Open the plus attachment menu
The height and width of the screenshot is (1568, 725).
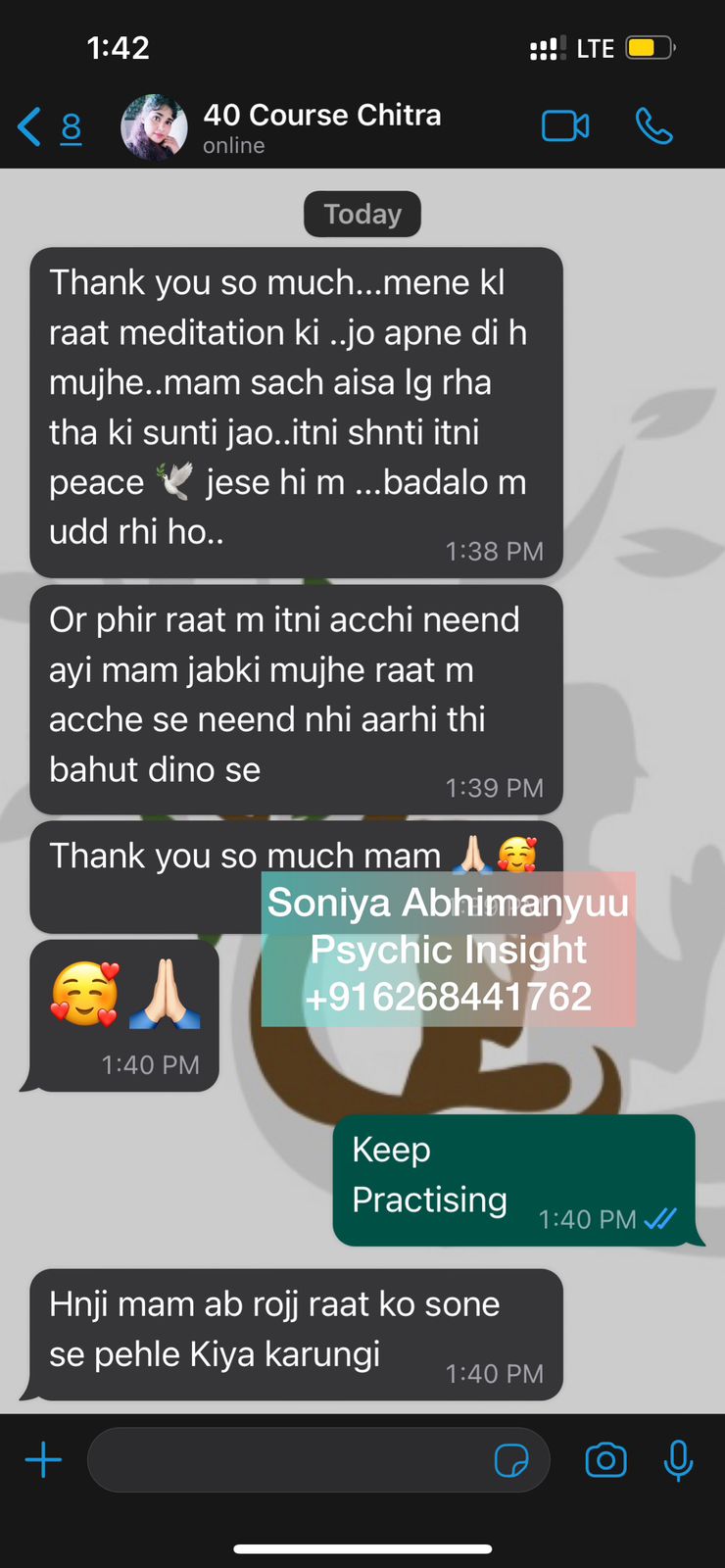tap(43, 1460)
